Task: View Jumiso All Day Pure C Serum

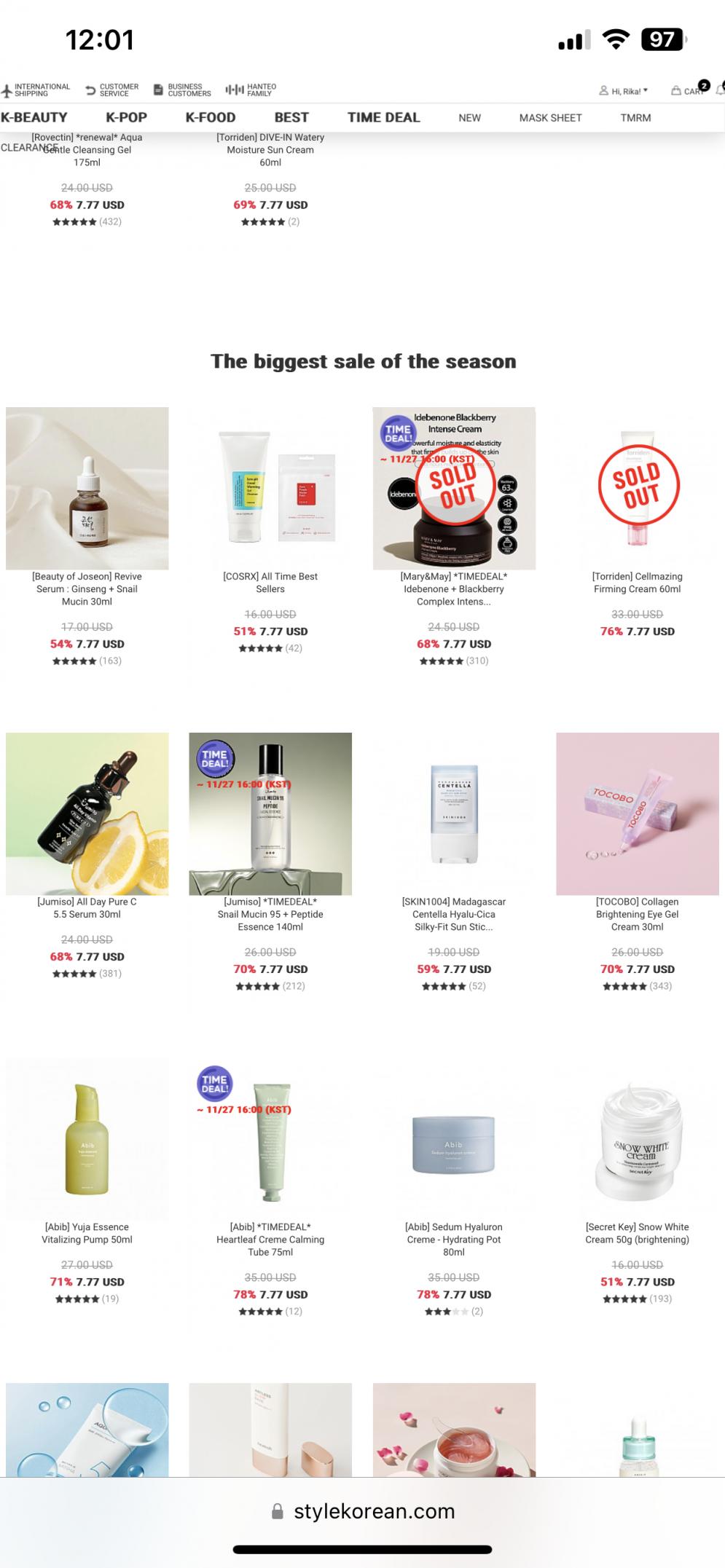Action: (87, 813)
